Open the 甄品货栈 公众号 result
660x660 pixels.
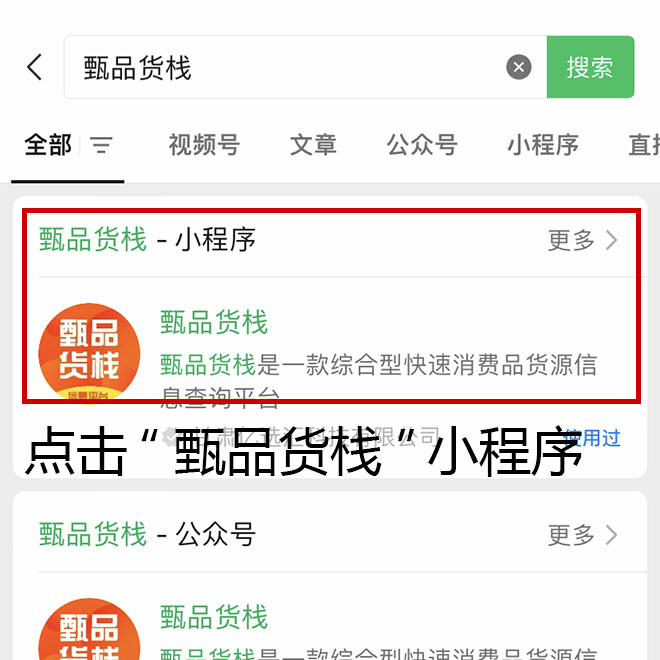[x=215, y=617]
